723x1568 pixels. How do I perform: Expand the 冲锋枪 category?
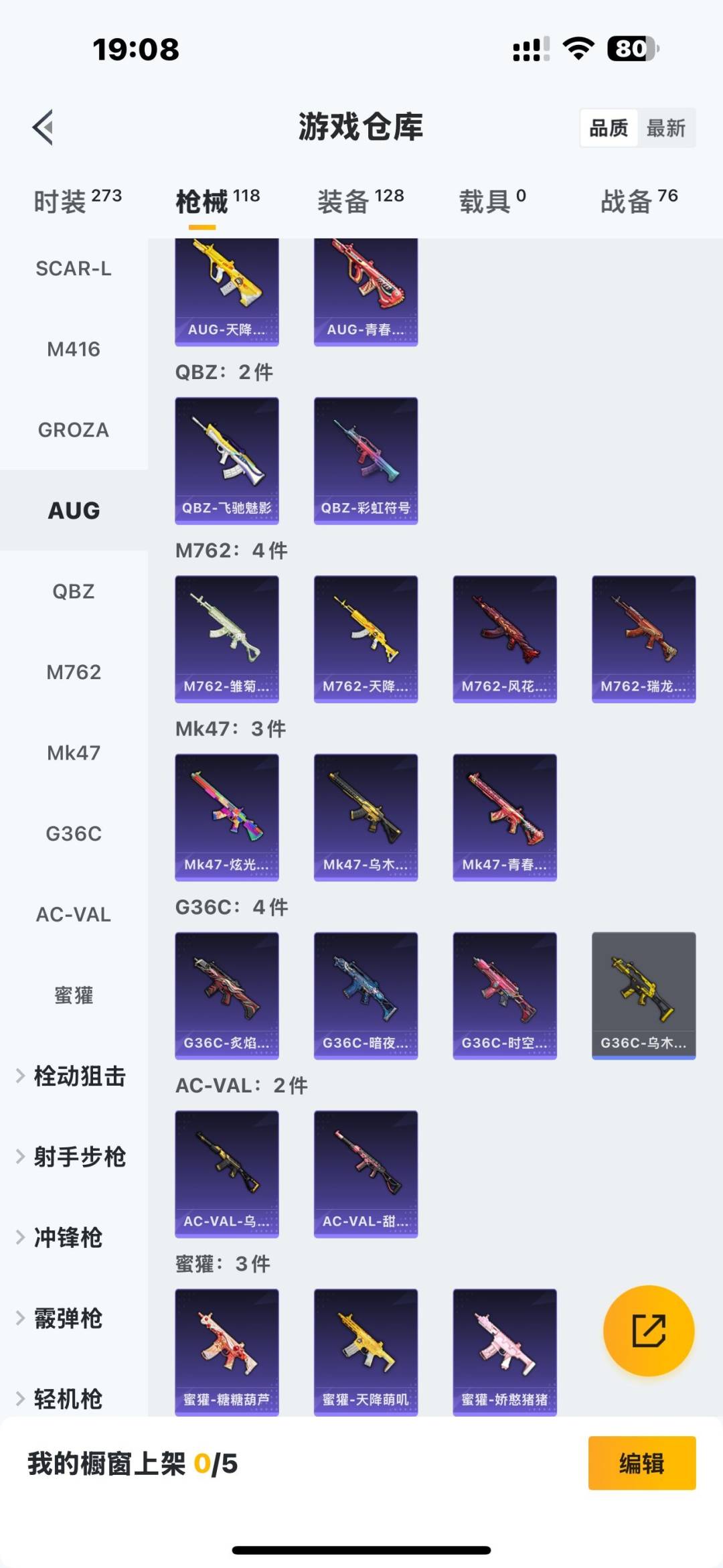pos(67,1238)
